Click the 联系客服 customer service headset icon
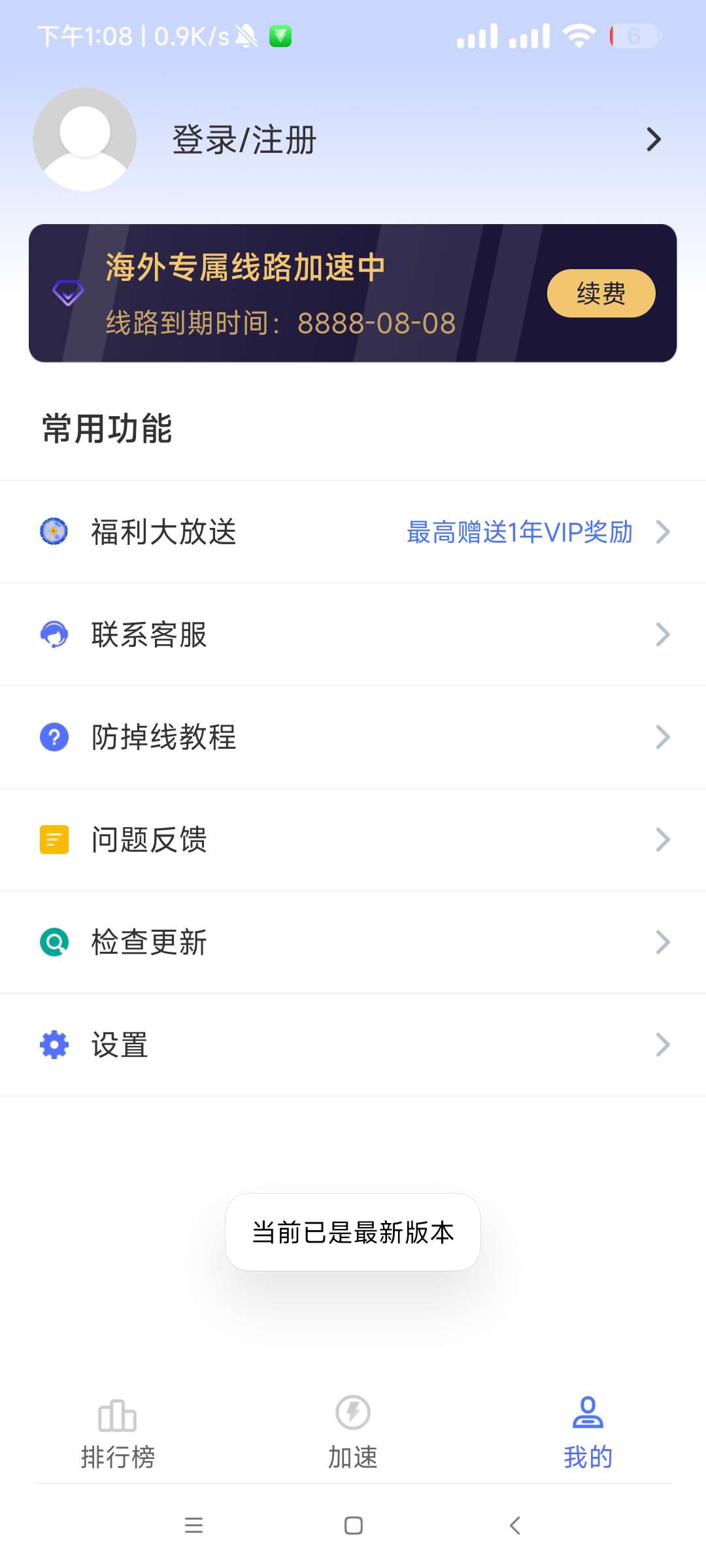Image resolution: width=706 pixels, height=1568 pixels. tap(54, 634)
